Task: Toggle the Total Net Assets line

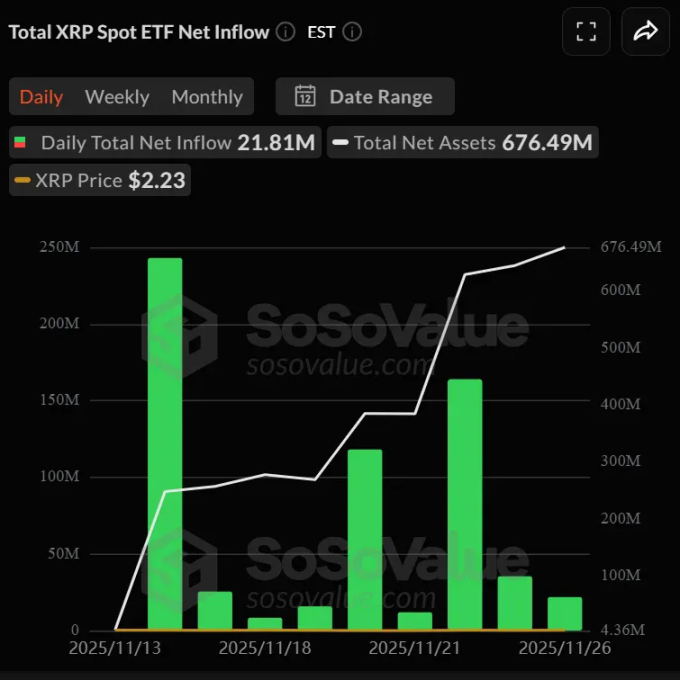Action: (x=462, y=142)
